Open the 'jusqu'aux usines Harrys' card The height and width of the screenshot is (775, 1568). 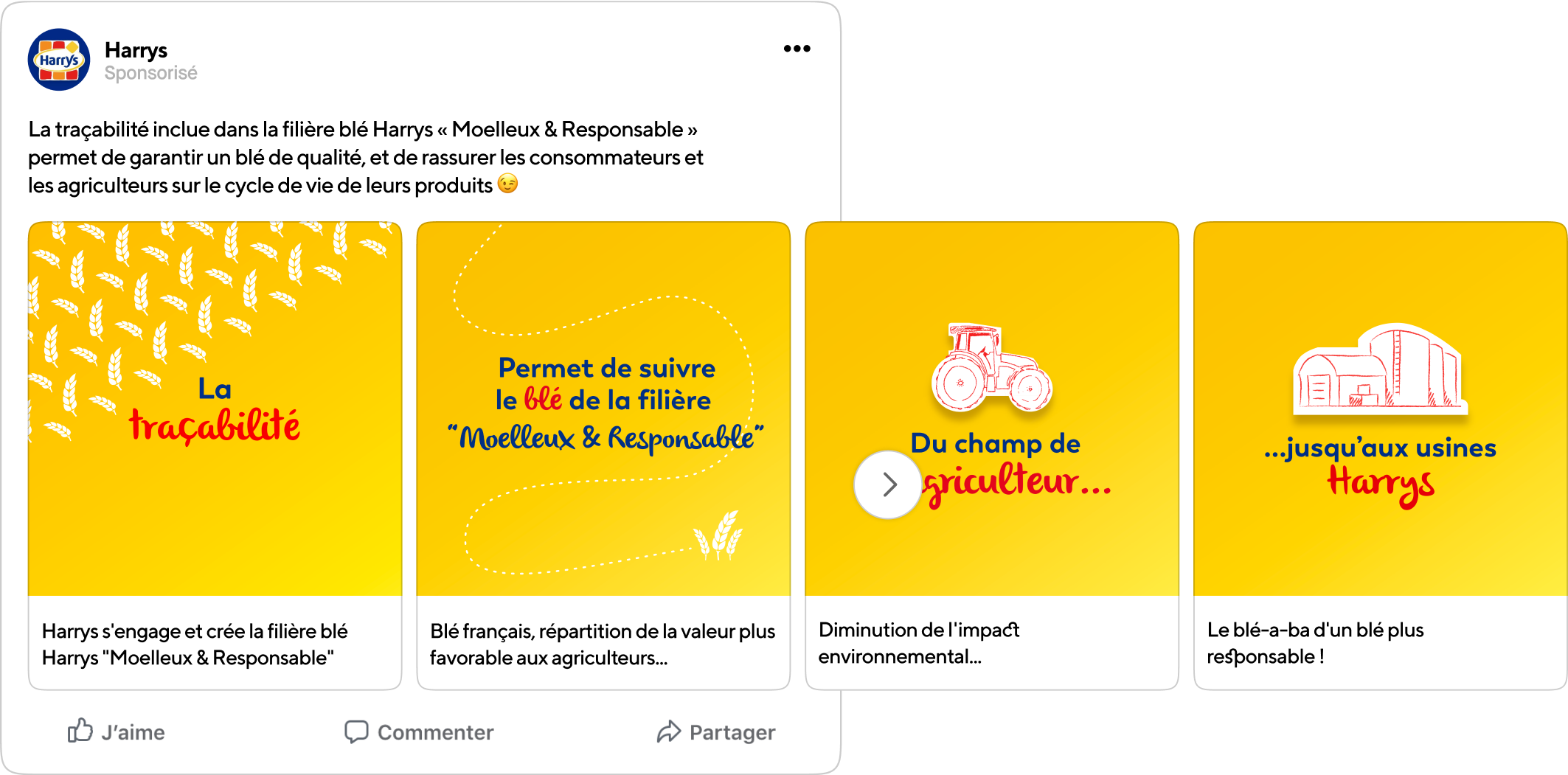[x=1380, y=409]
